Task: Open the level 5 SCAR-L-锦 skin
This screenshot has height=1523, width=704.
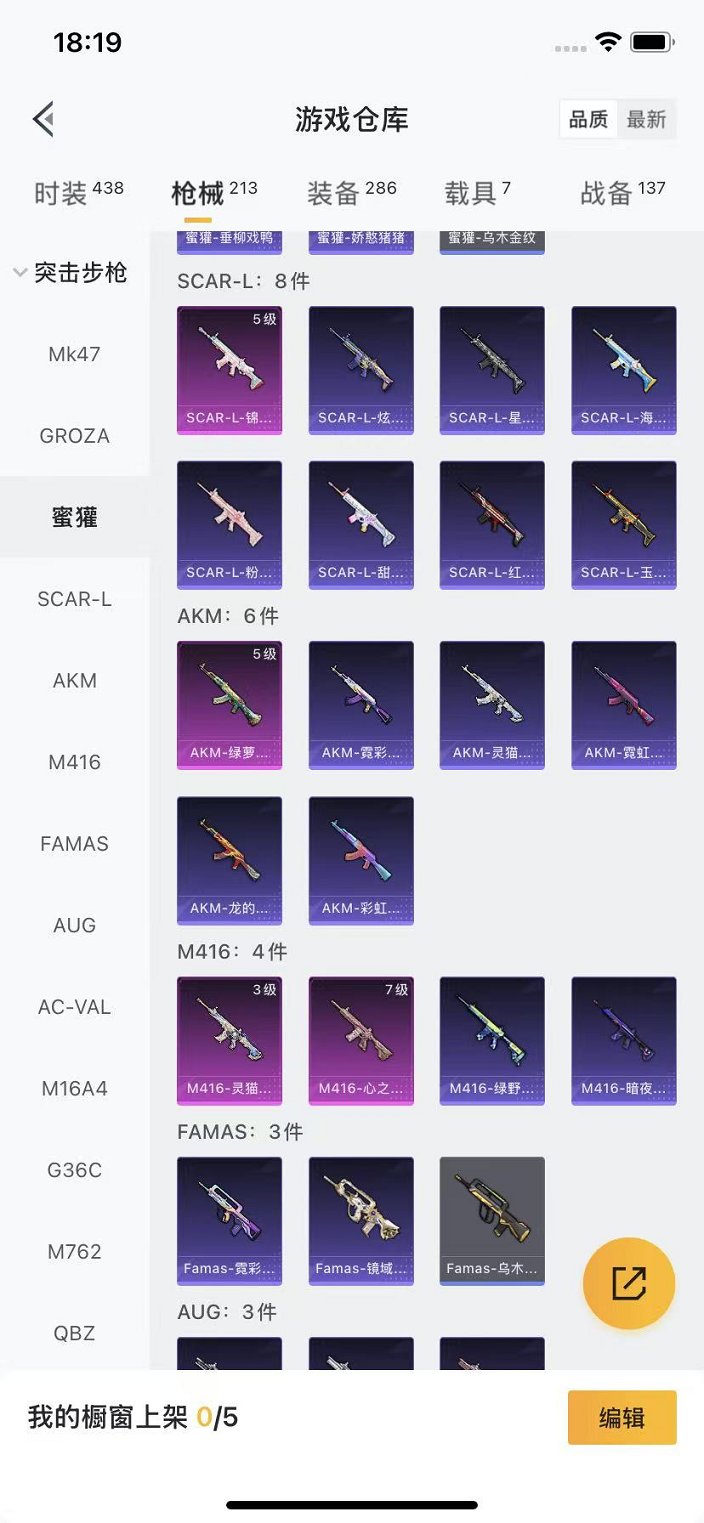Action: [x=229, y=370]
